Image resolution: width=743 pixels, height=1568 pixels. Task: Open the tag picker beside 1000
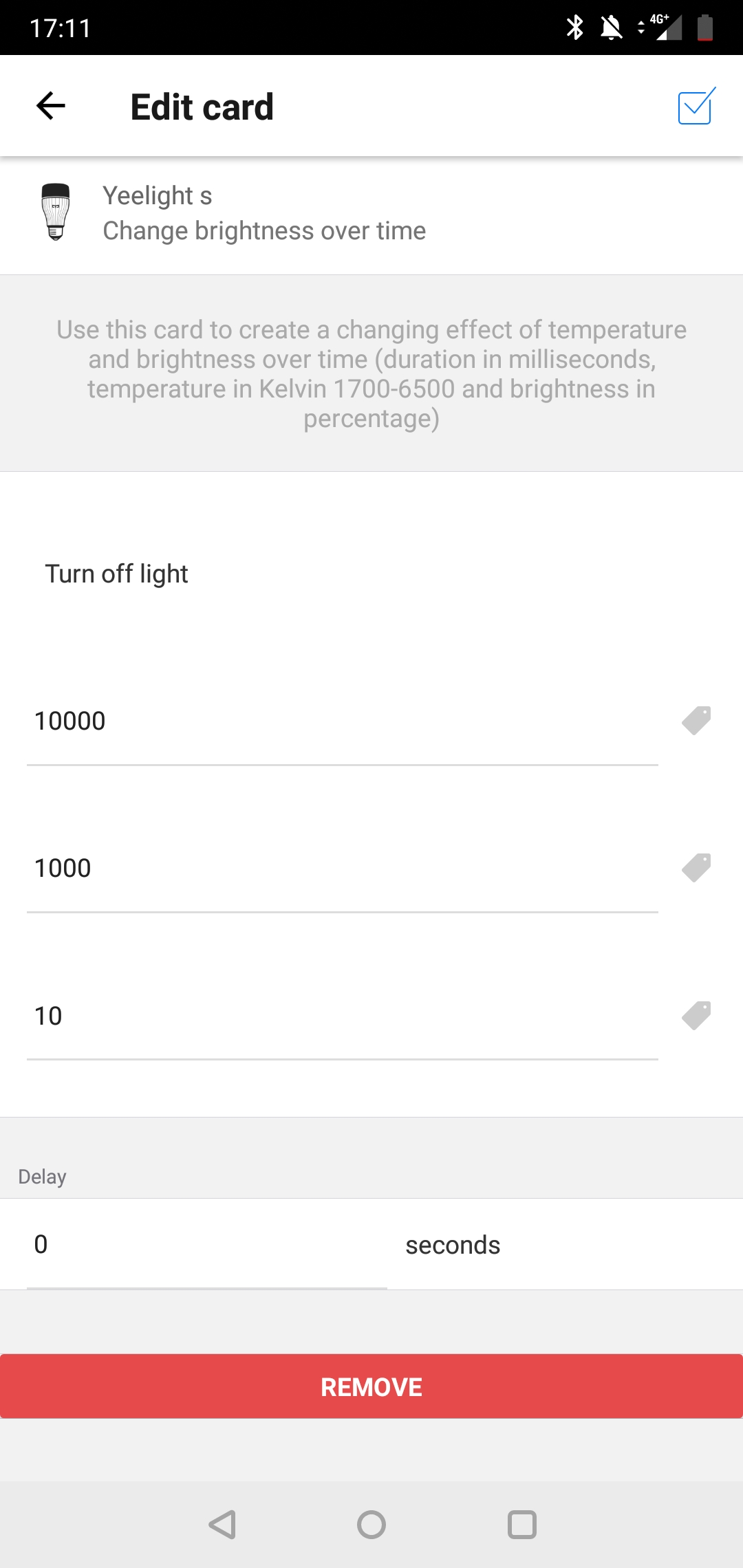[696, 868]
